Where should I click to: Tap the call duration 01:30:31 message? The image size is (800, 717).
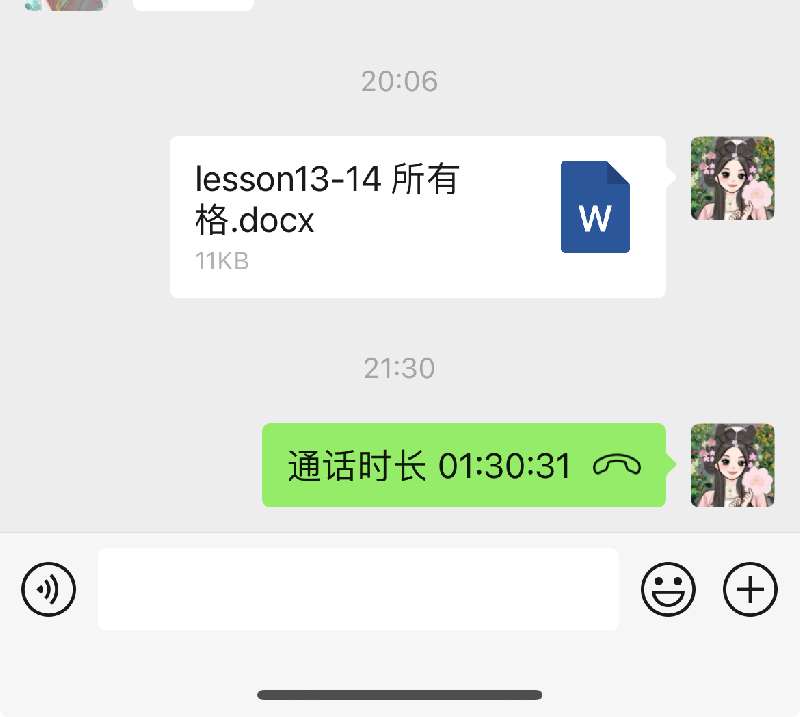463,465
